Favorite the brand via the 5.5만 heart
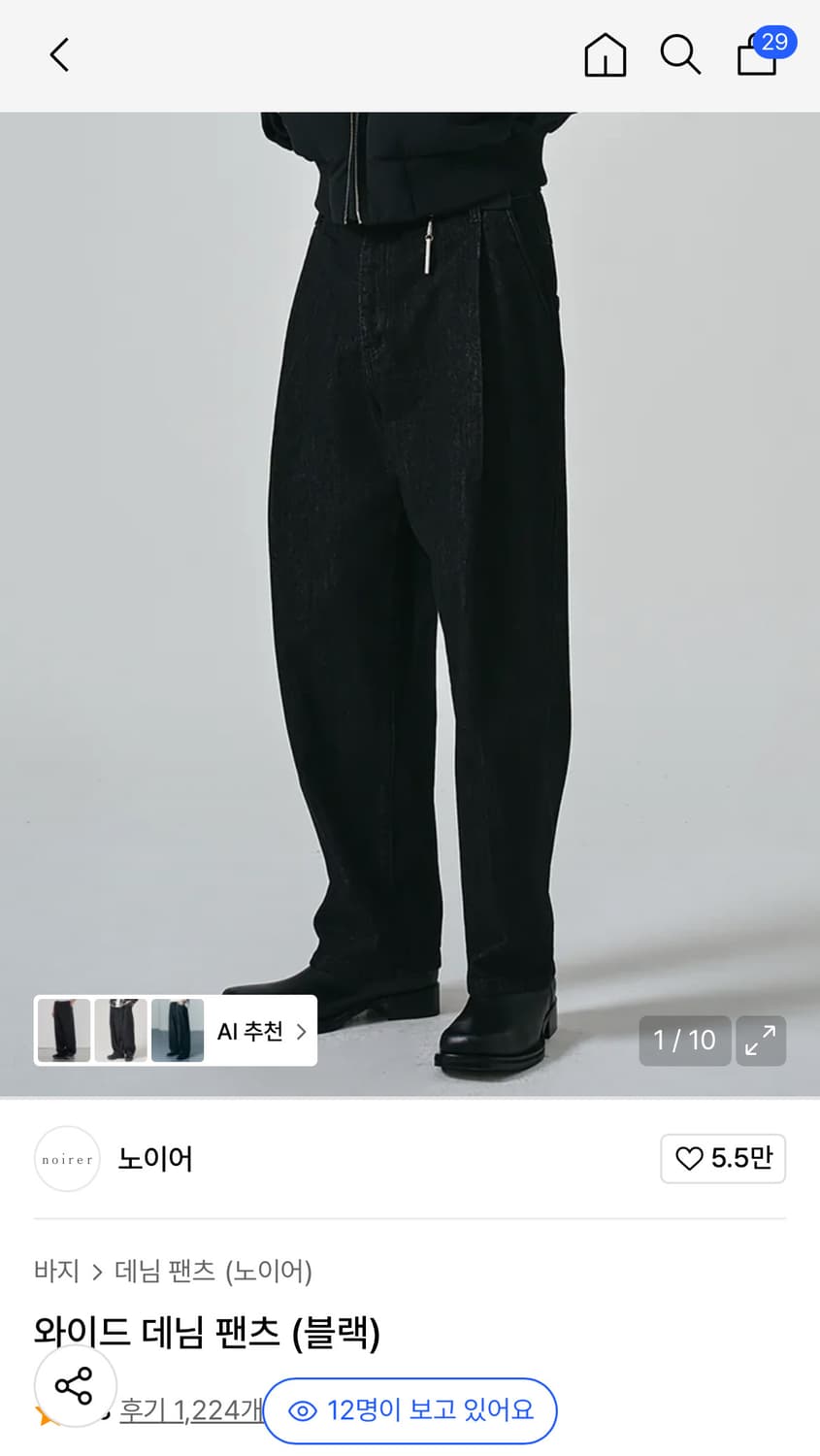This screenshot has height=1456, width=820. 723,1158
